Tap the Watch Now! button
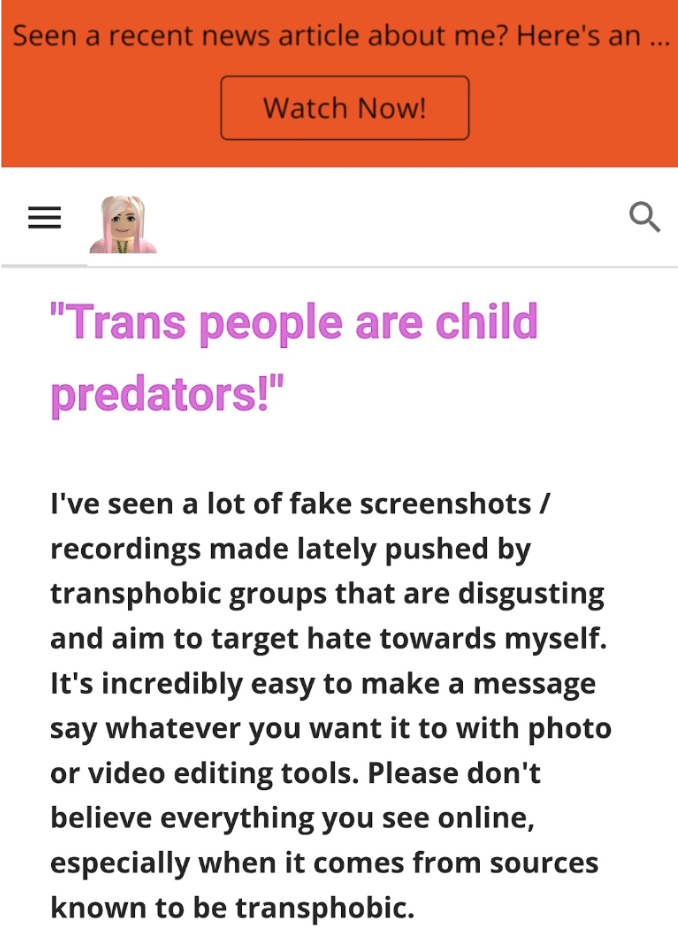The height and width of the screenshot is (936, 678). 344,107
